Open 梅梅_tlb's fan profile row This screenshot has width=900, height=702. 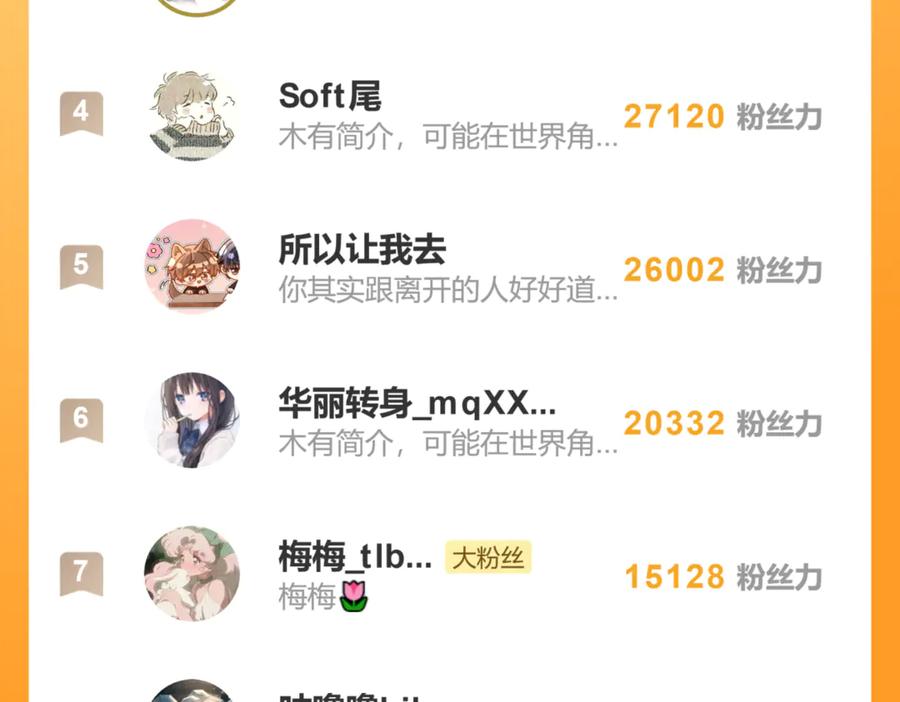pos(450,574)
